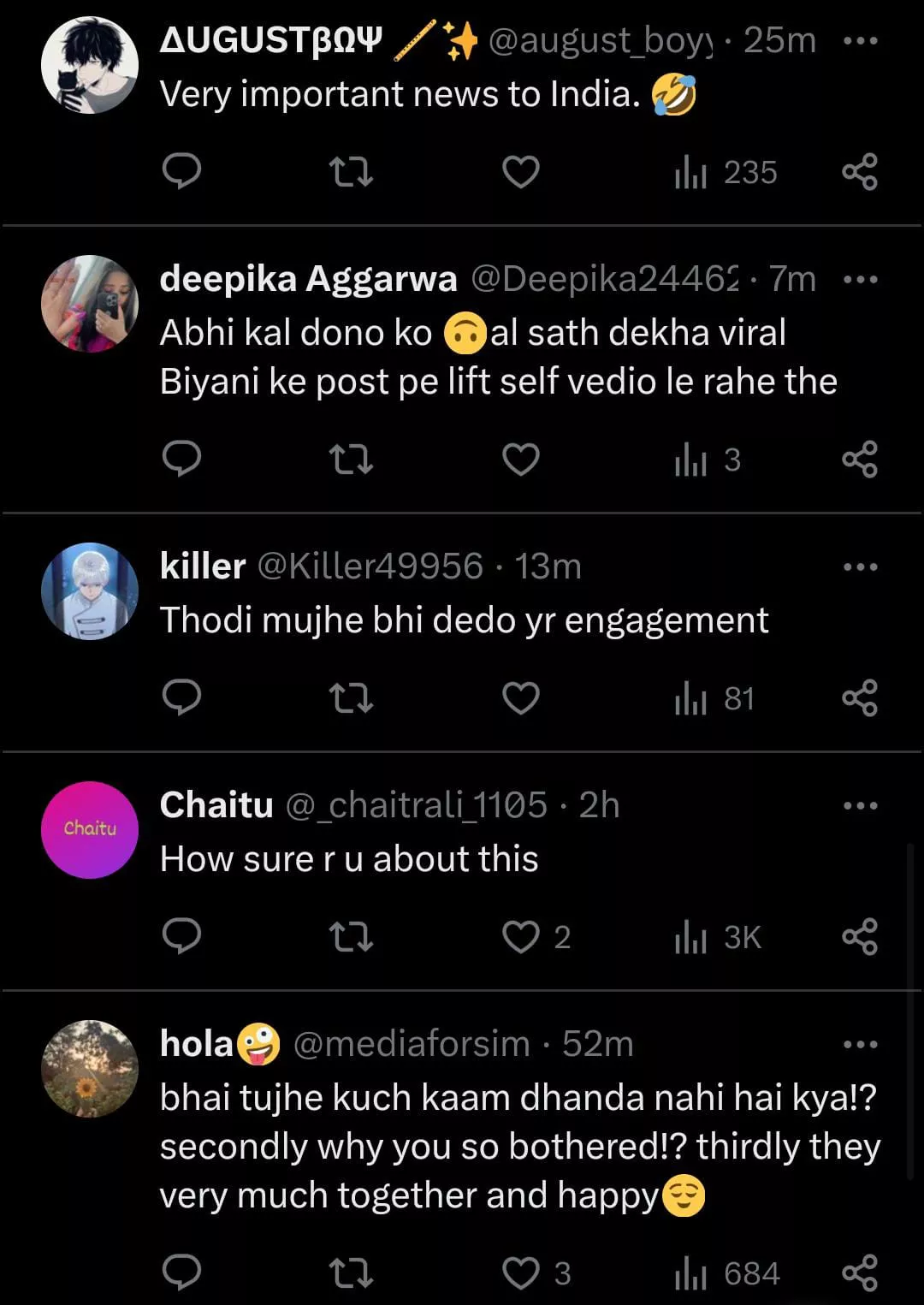
Task: Open deepika Aggarwa's profile picture
Action: (90, 303)
